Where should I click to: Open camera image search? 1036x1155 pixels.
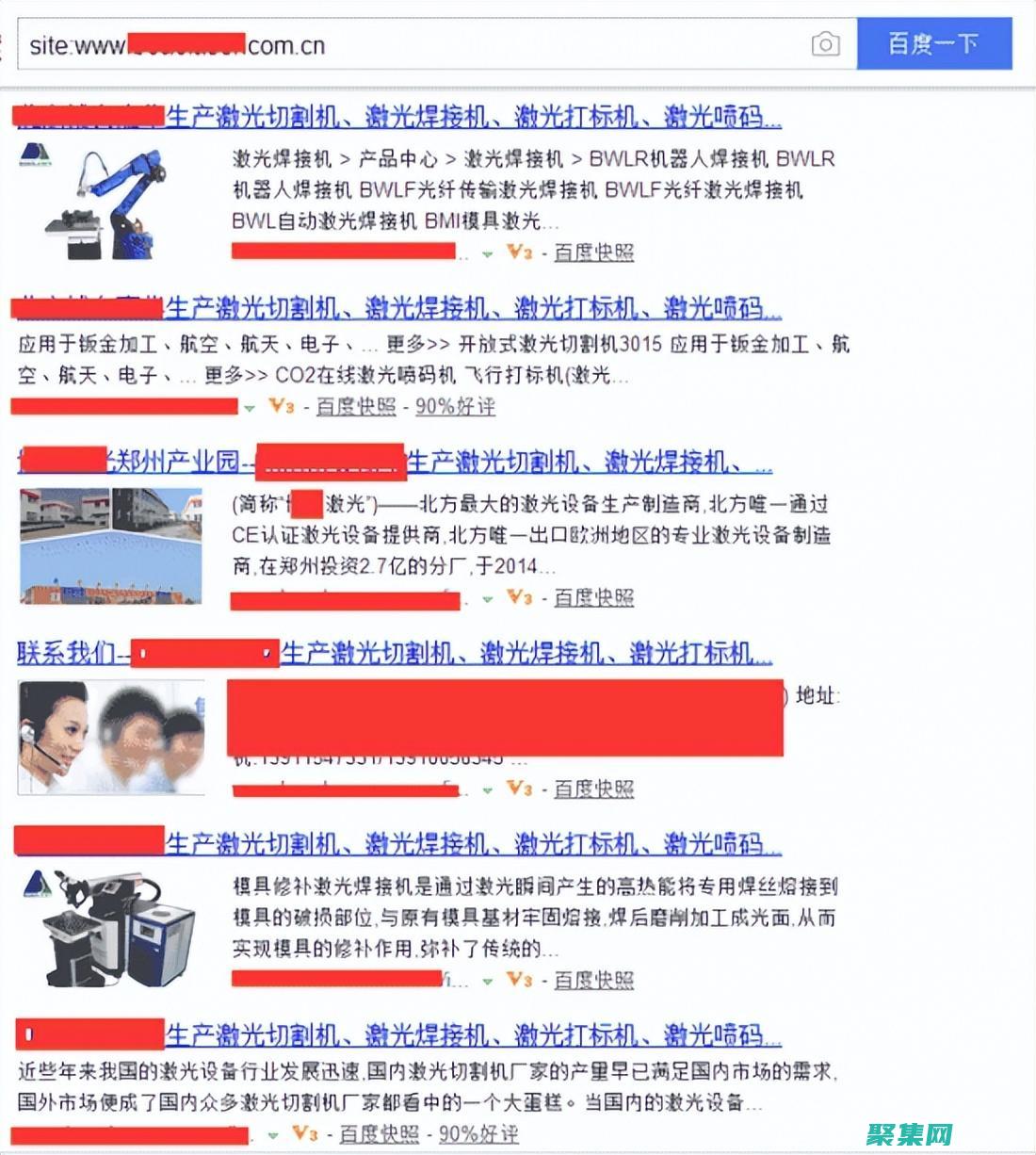825,44
